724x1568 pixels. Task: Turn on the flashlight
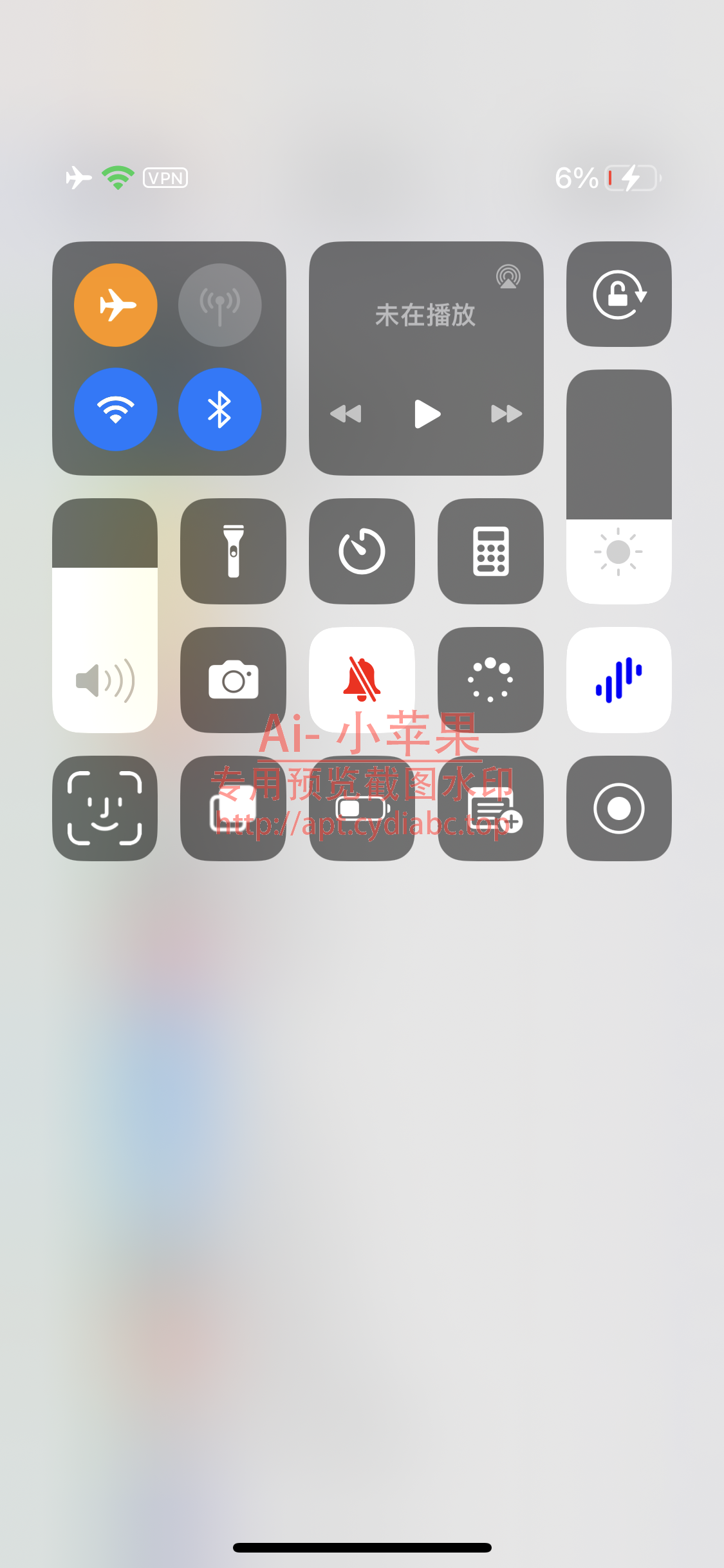point(233,551)
